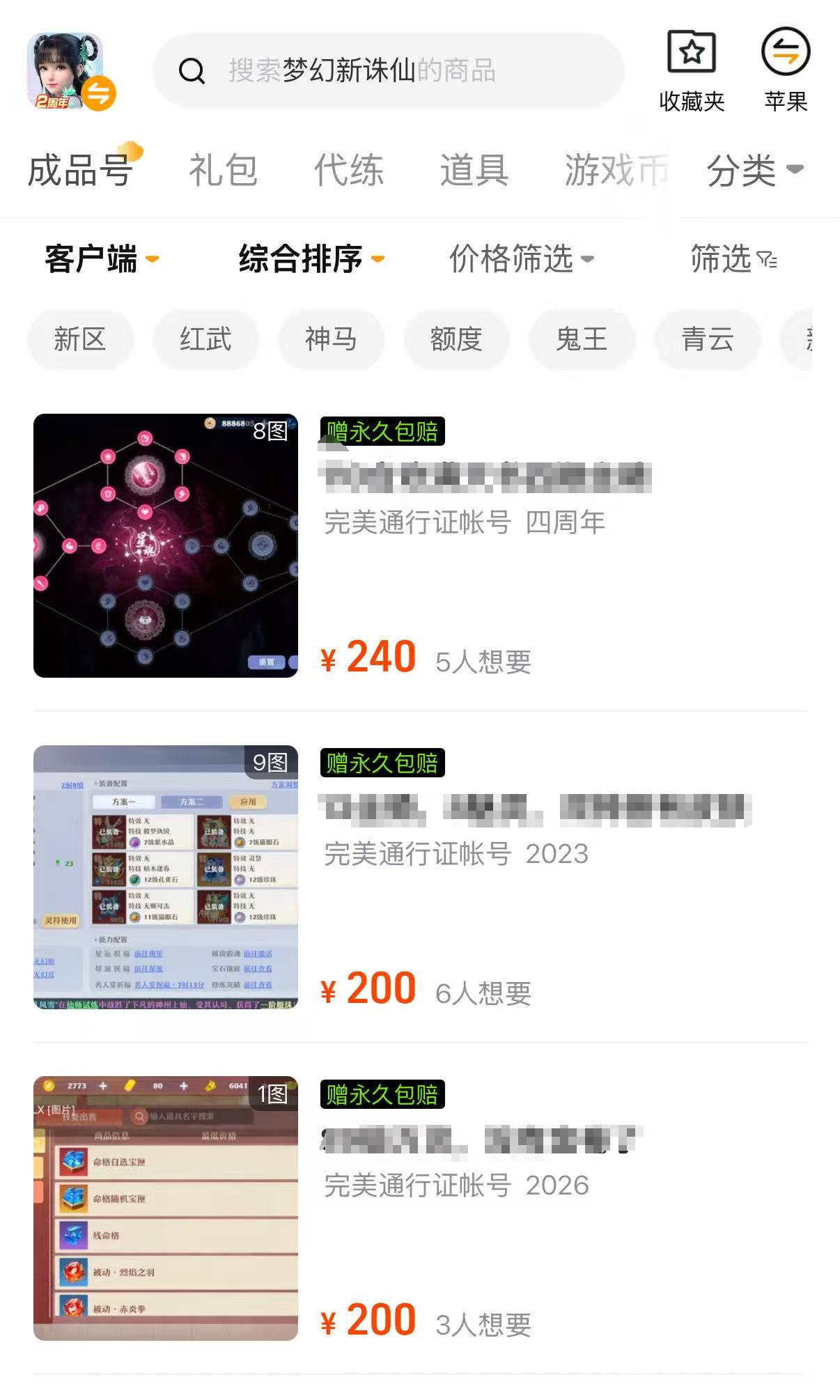Switch platform via the 苹果 button
Image resolution: width=840 pixels, height=1400 pixels.
coord(785,70)
